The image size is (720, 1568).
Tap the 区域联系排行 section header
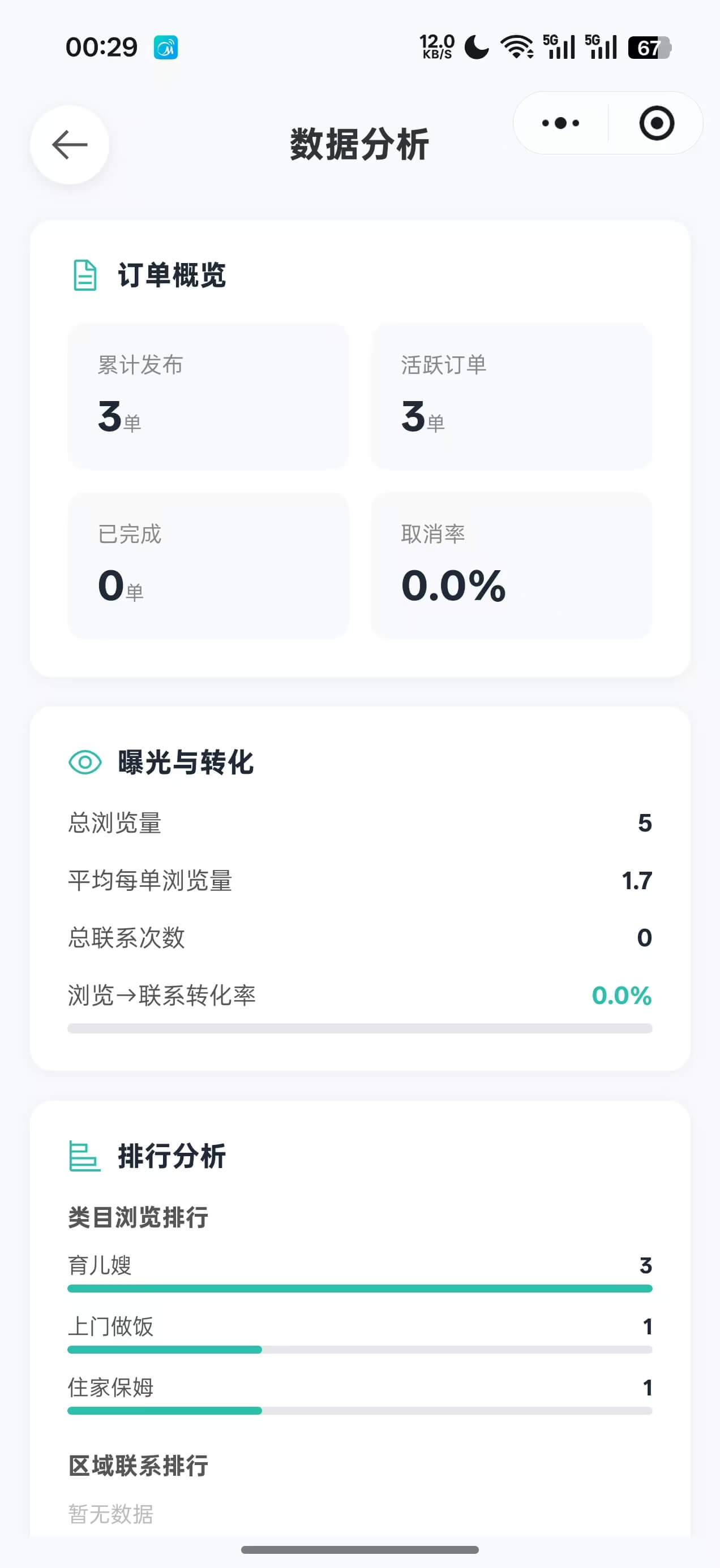coord(136,1464)
